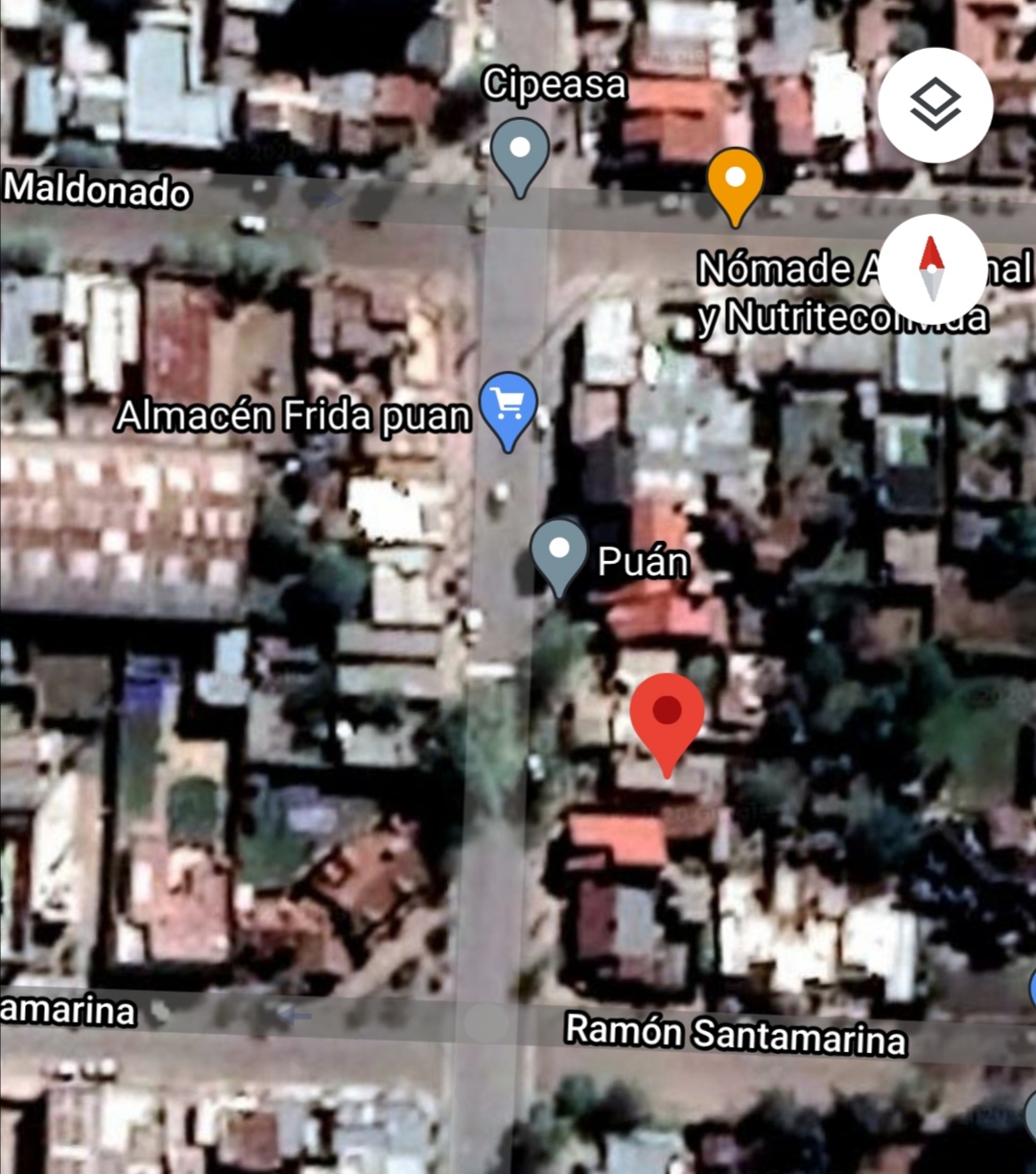Image resolution: width=1036 pixels, height=1174 pixels.
Task: Open the map layers selector
Action: coord(934,106)
